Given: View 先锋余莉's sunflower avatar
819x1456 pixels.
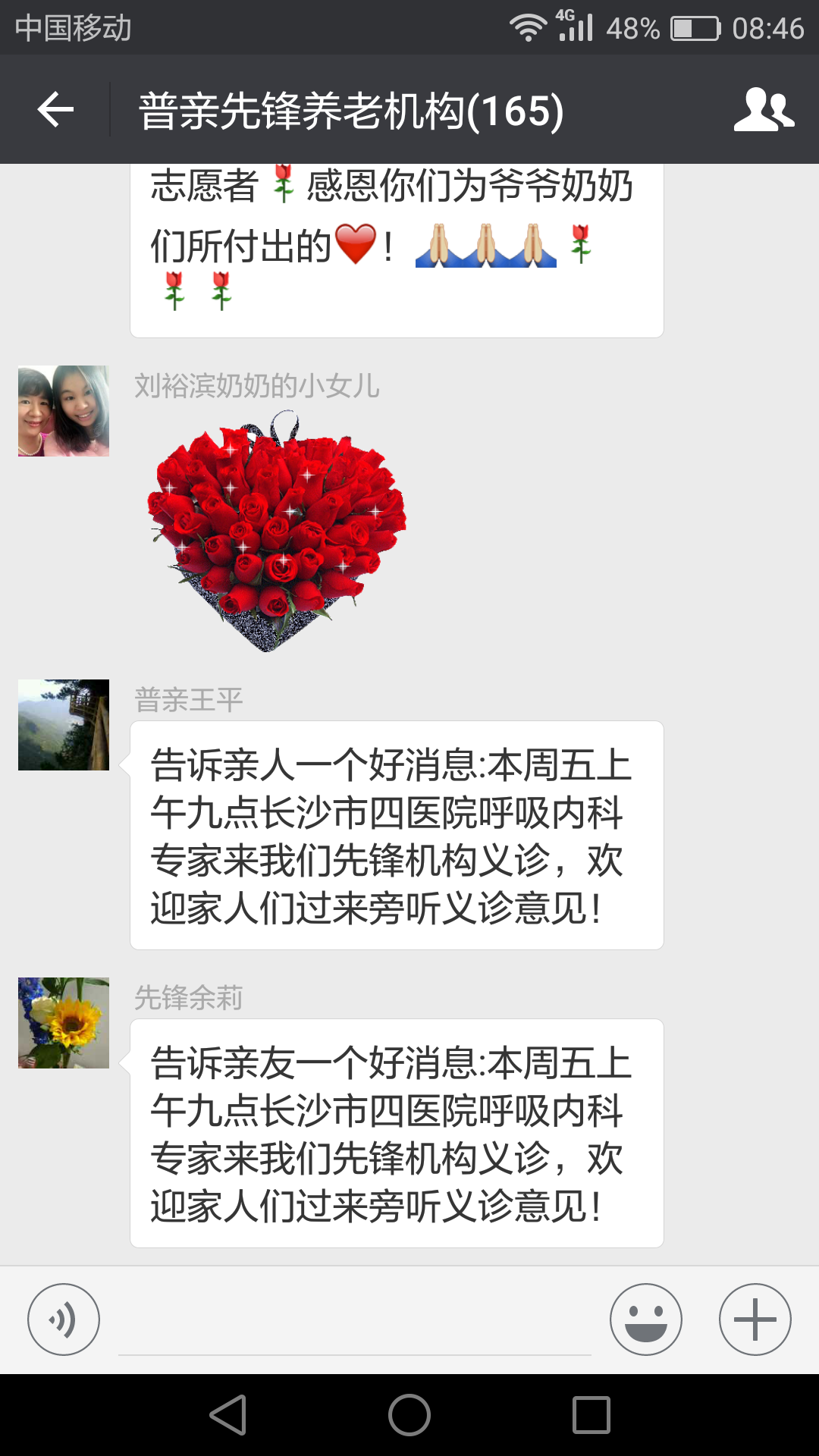Looking at the screenshot, I should 64,1023.
